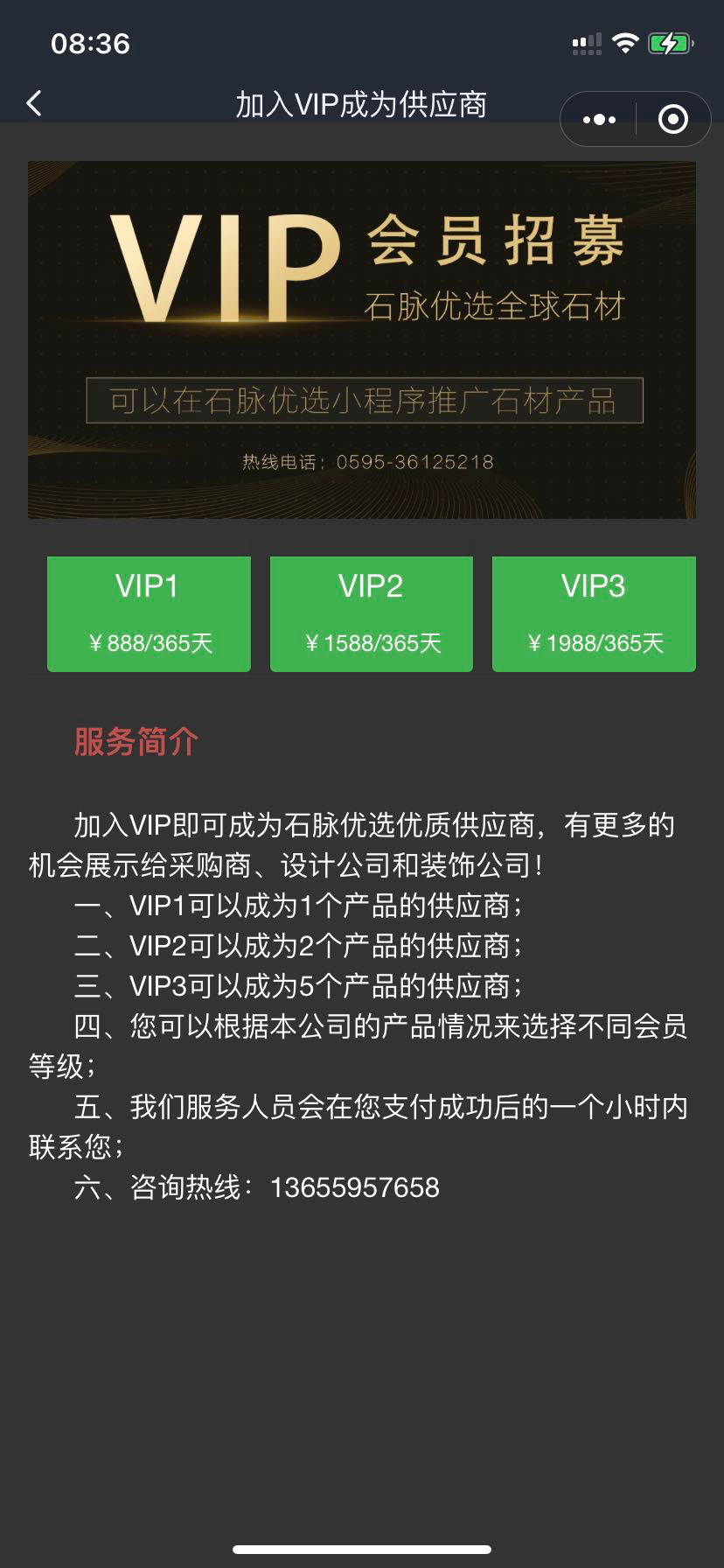Select the VIP1 ¥888/365天 plan
This screenshot has width=724, height=1568.
click(x=149, y=613)
